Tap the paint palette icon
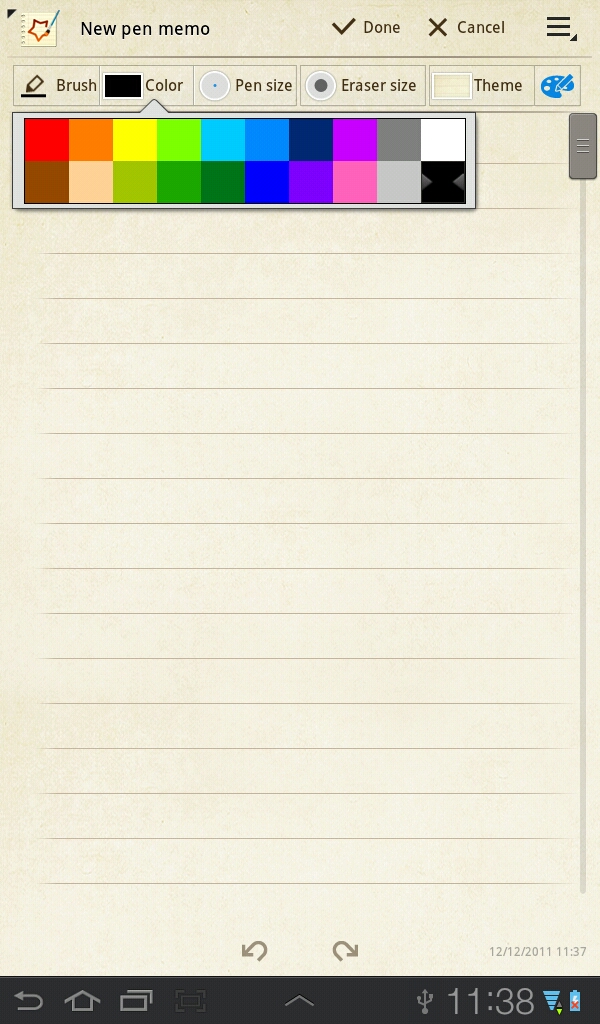The image size is (600, 1024). [x=557, y=86]
